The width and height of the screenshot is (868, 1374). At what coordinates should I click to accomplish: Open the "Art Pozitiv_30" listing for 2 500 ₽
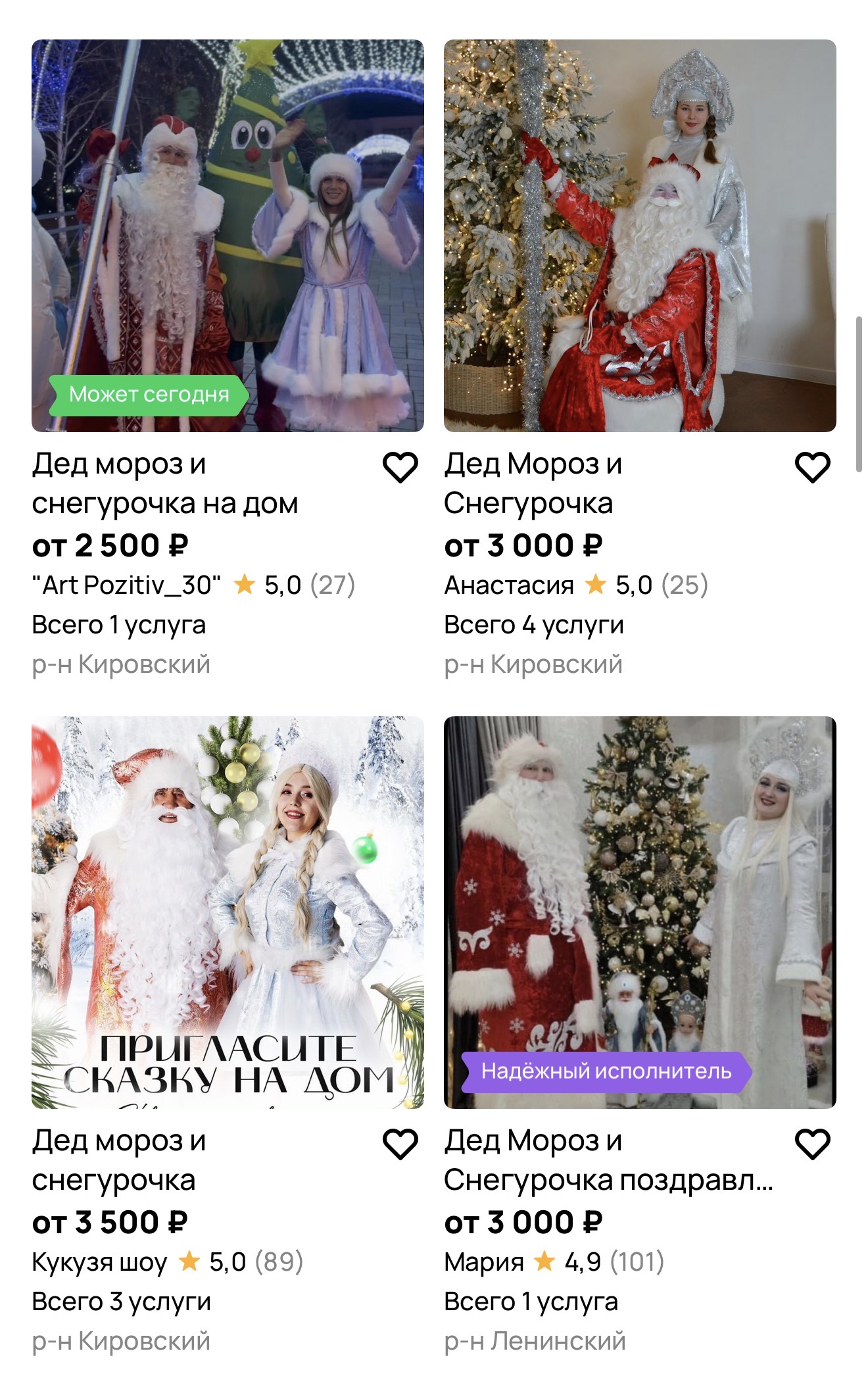(228, 235)
